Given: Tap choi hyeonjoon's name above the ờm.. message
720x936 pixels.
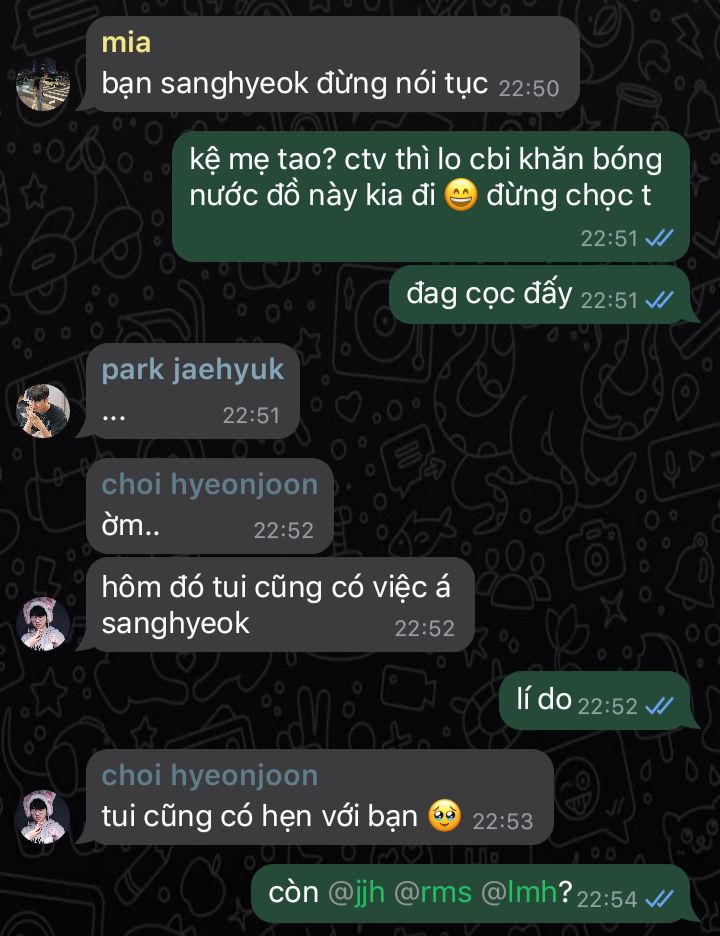Looking at the screenshot, I should (209, 484).
